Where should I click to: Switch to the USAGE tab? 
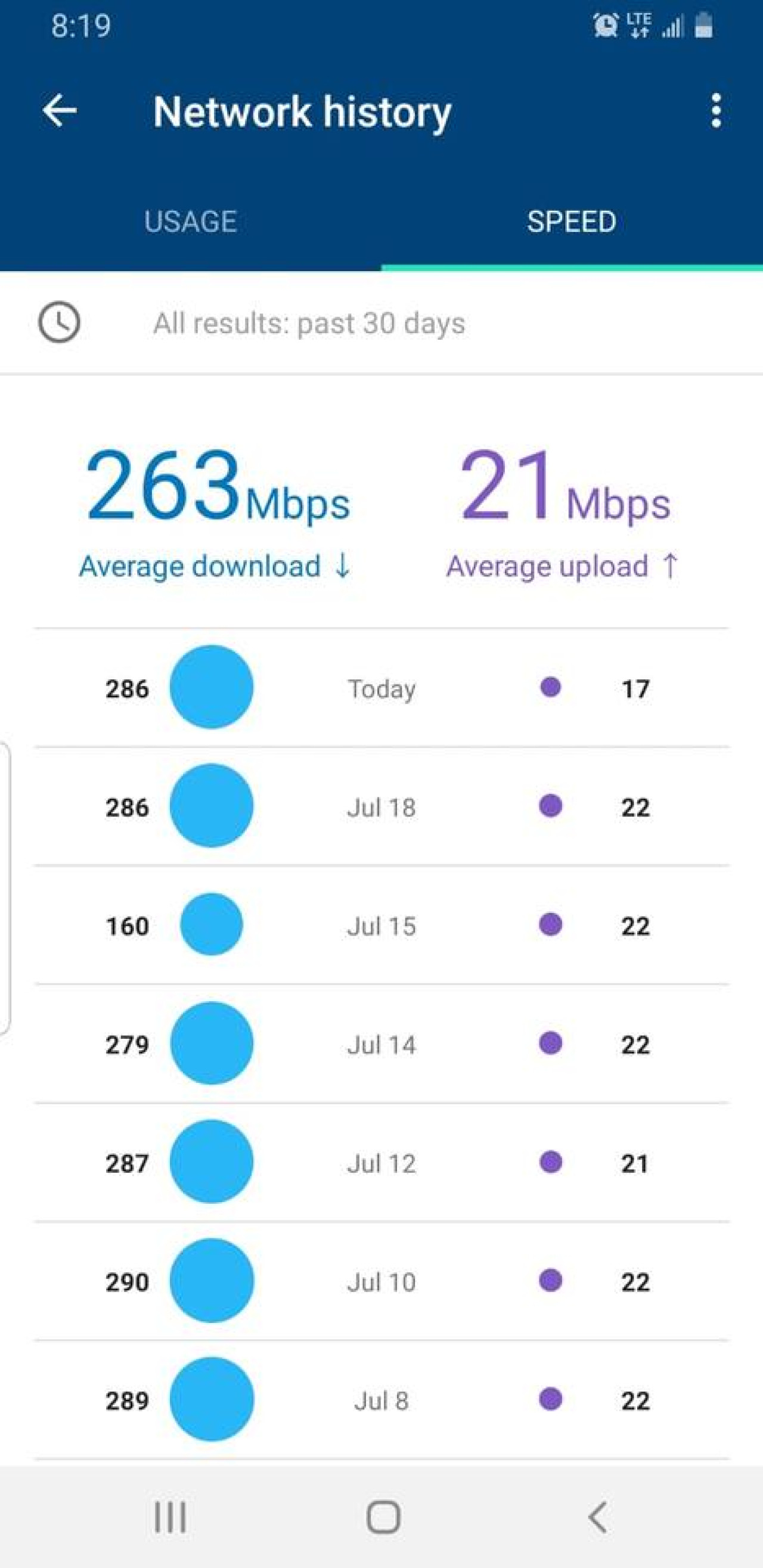pyautogui.click(x=191, y=222)
